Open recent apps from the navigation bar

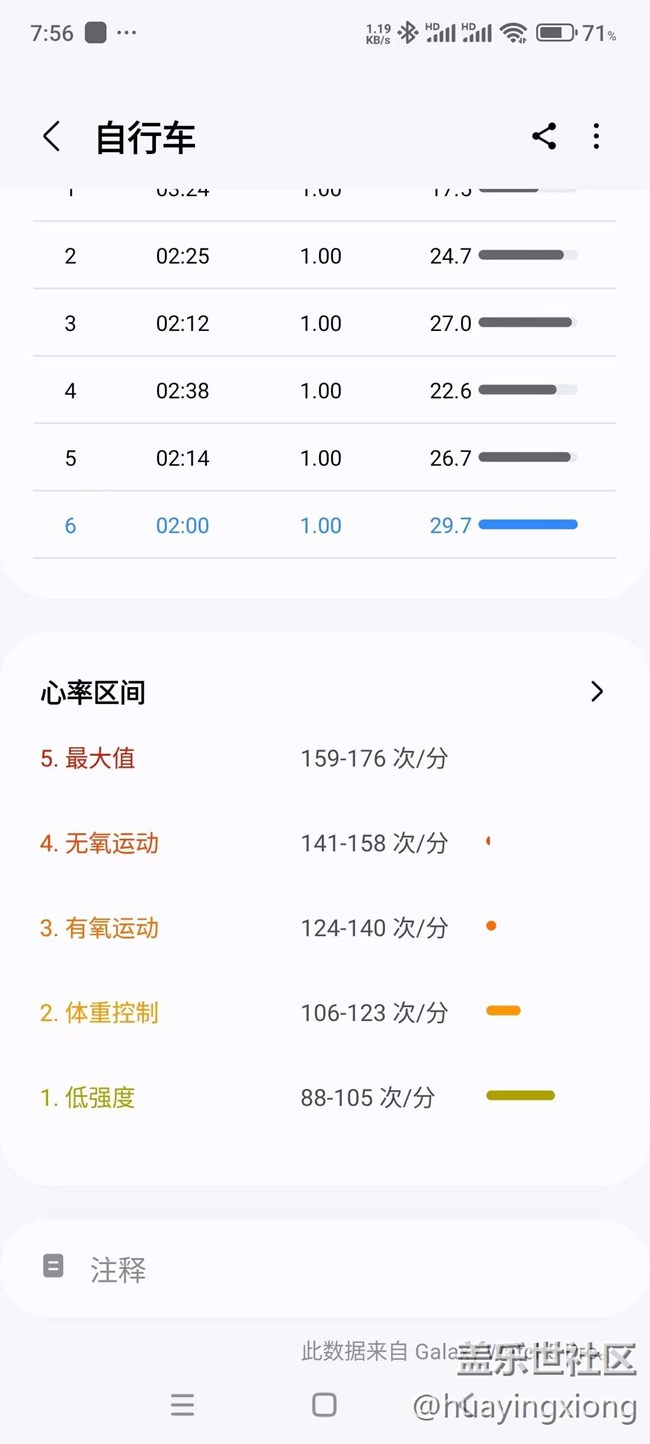[182, 1405]
